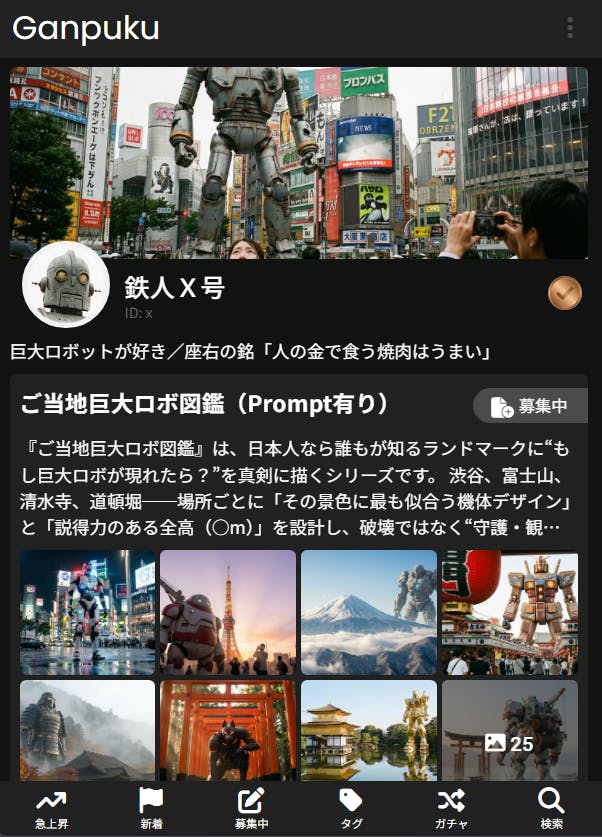View the 鉄人X号 profile avatar
The image size is (602, 837).
click(66, 285)
